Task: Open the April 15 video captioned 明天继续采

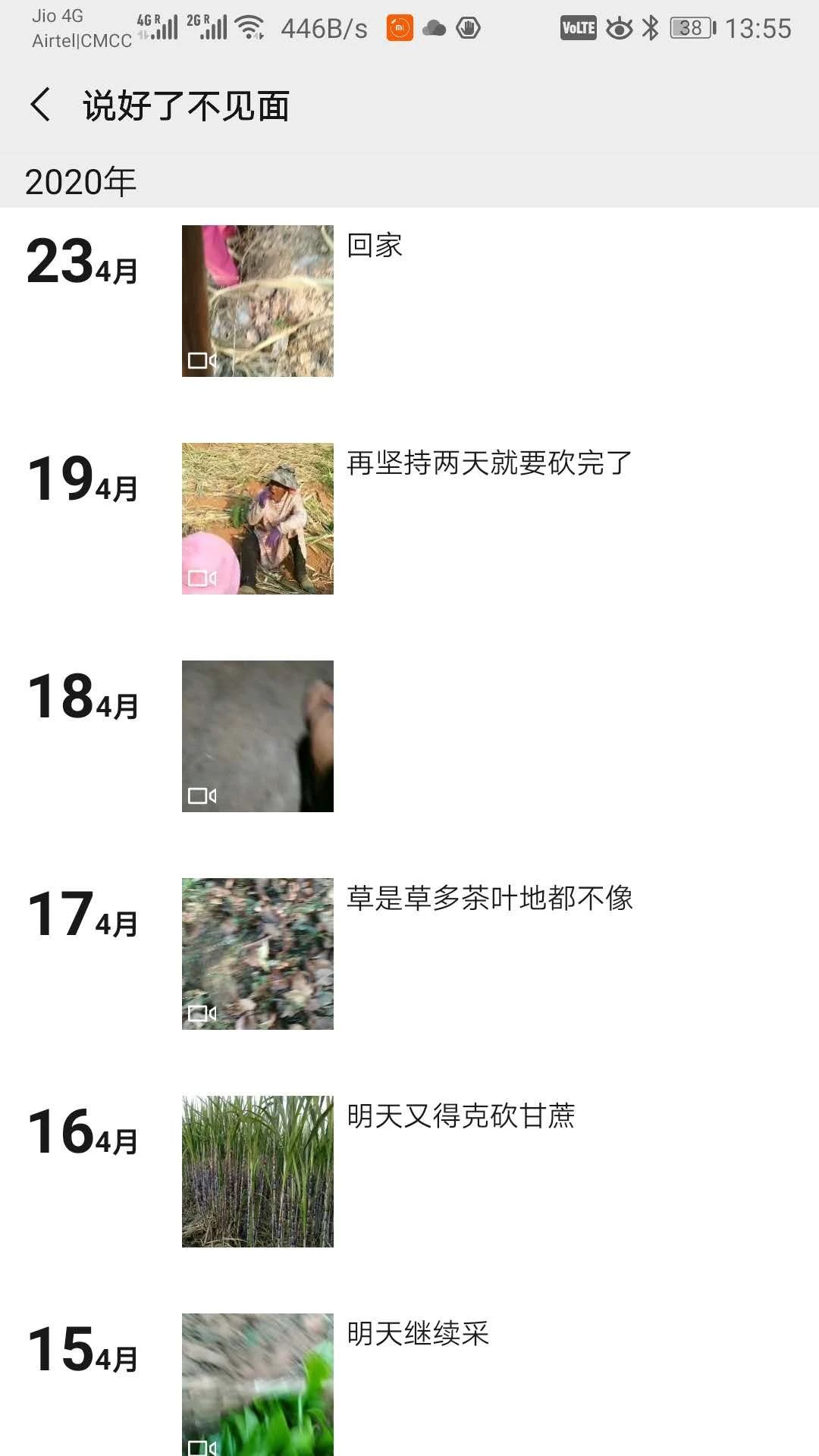Action: (258, 1385)
